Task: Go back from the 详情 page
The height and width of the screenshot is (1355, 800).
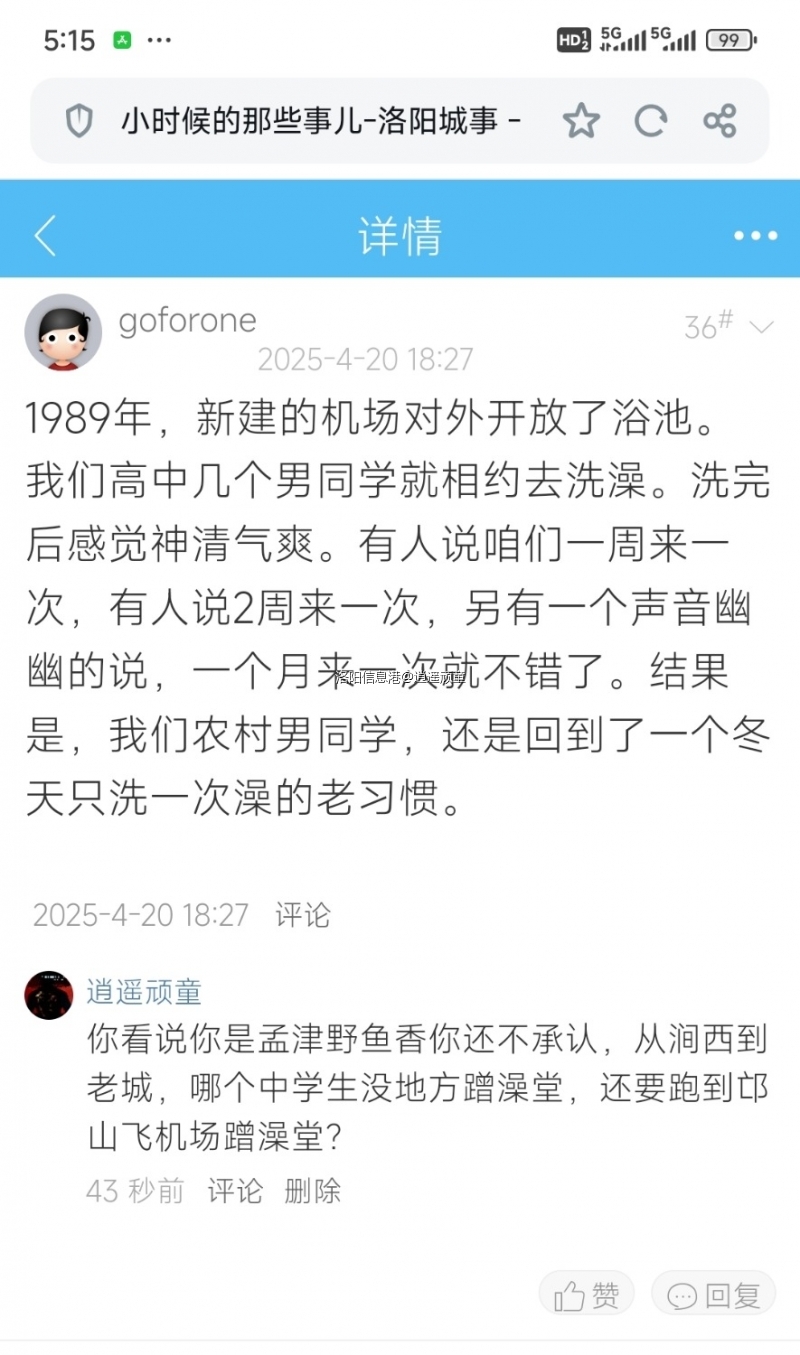Action: tap(45, 236)
